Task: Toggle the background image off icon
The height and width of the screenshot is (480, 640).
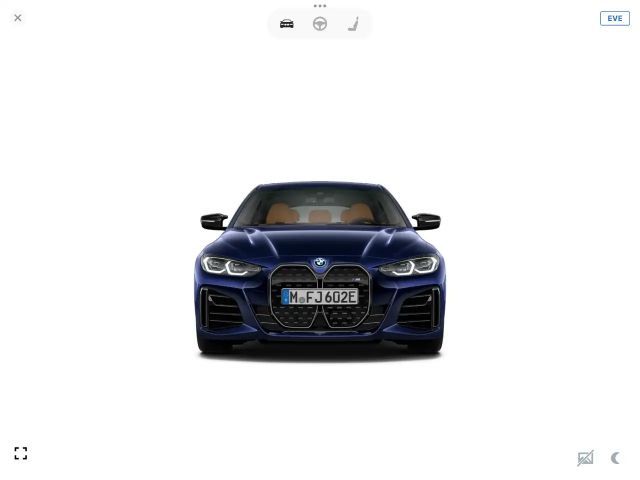Action: [585, 458]
